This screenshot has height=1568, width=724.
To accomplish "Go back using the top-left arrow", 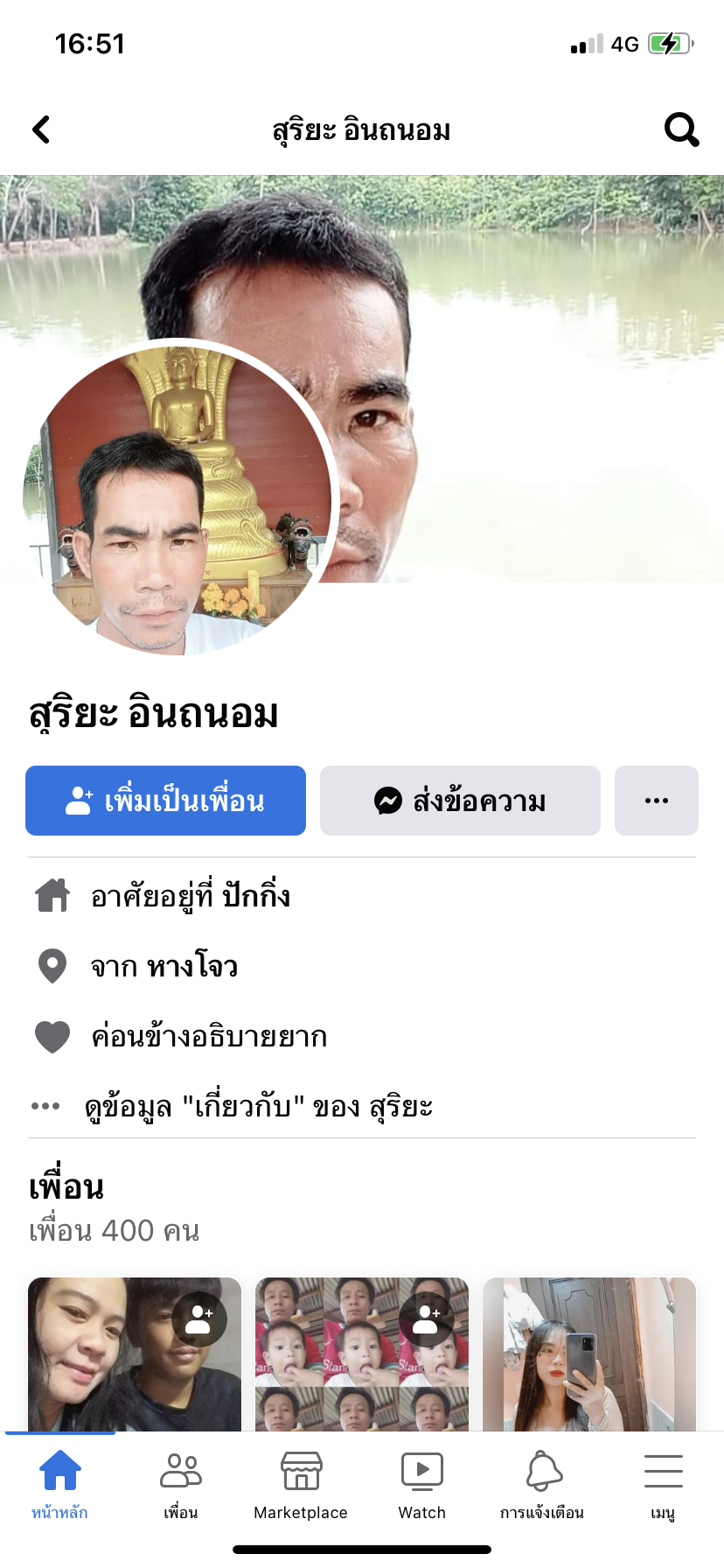I will (41, 129).
